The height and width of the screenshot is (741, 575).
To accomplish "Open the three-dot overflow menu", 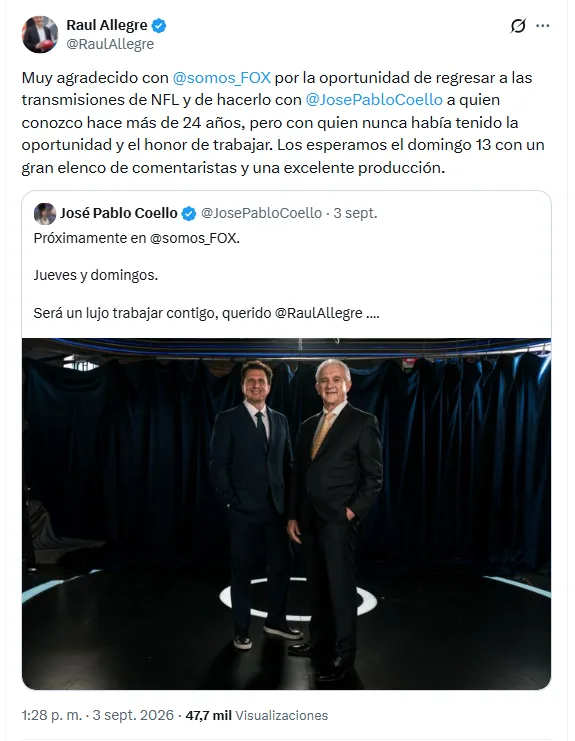I will click(543, 26).
